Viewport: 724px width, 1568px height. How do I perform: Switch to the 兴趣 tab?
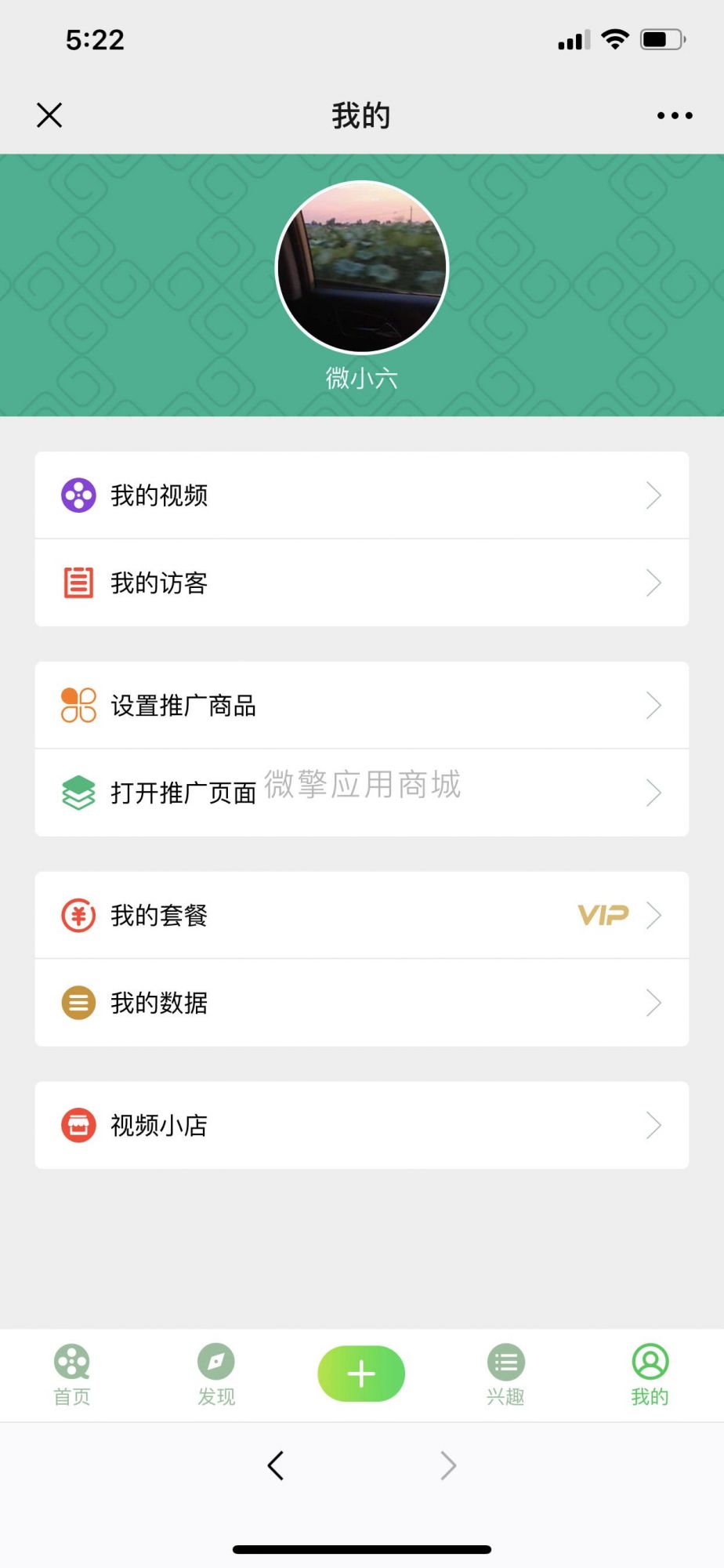tap(505, 1374)
